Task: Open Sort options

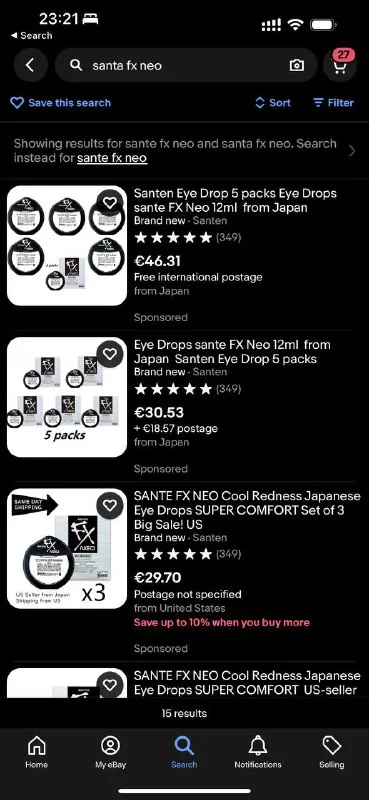Action: (x=273, y=103)
